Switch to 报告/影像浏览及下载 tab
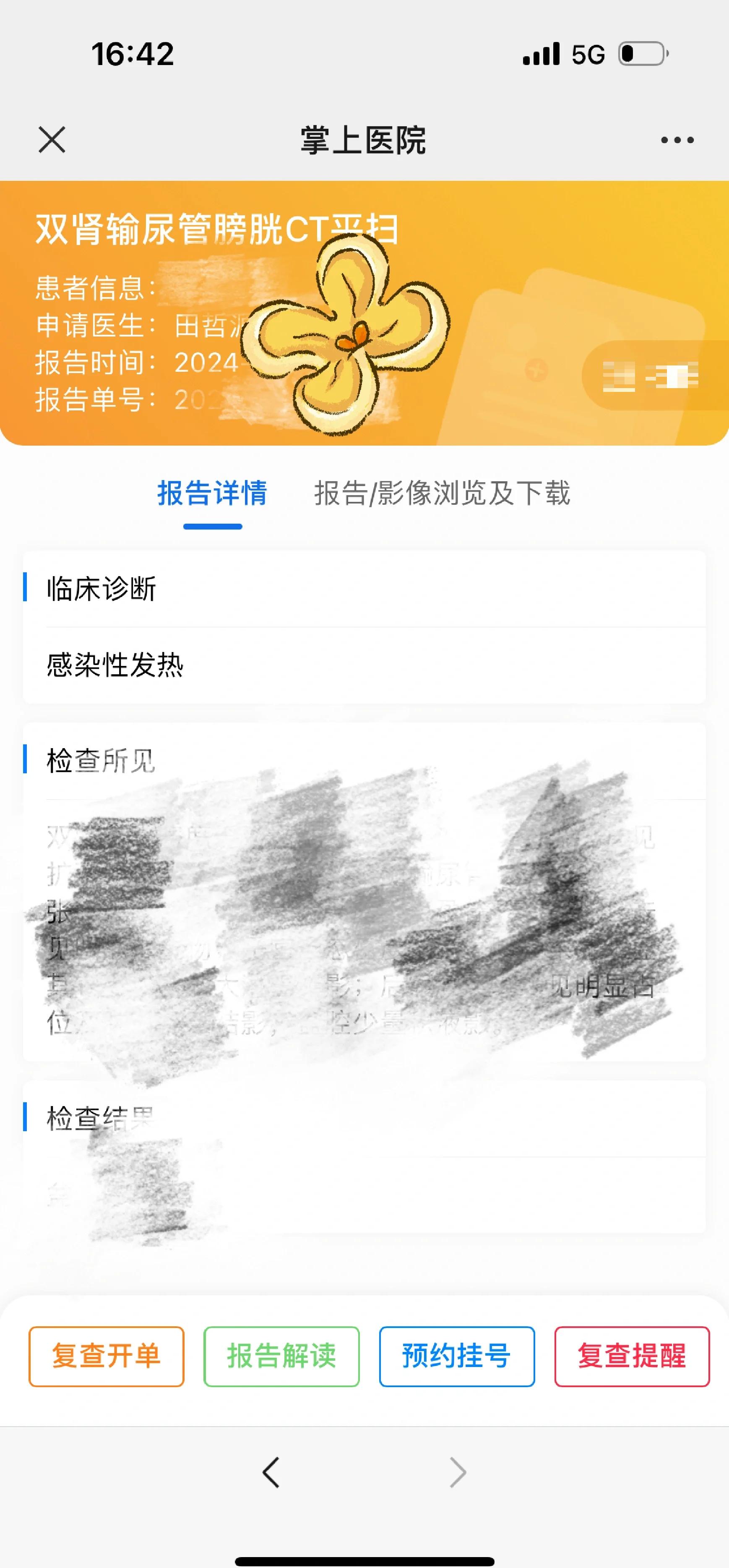The width and height of the screenshot is (729, 1568). (x=443, y=493)
